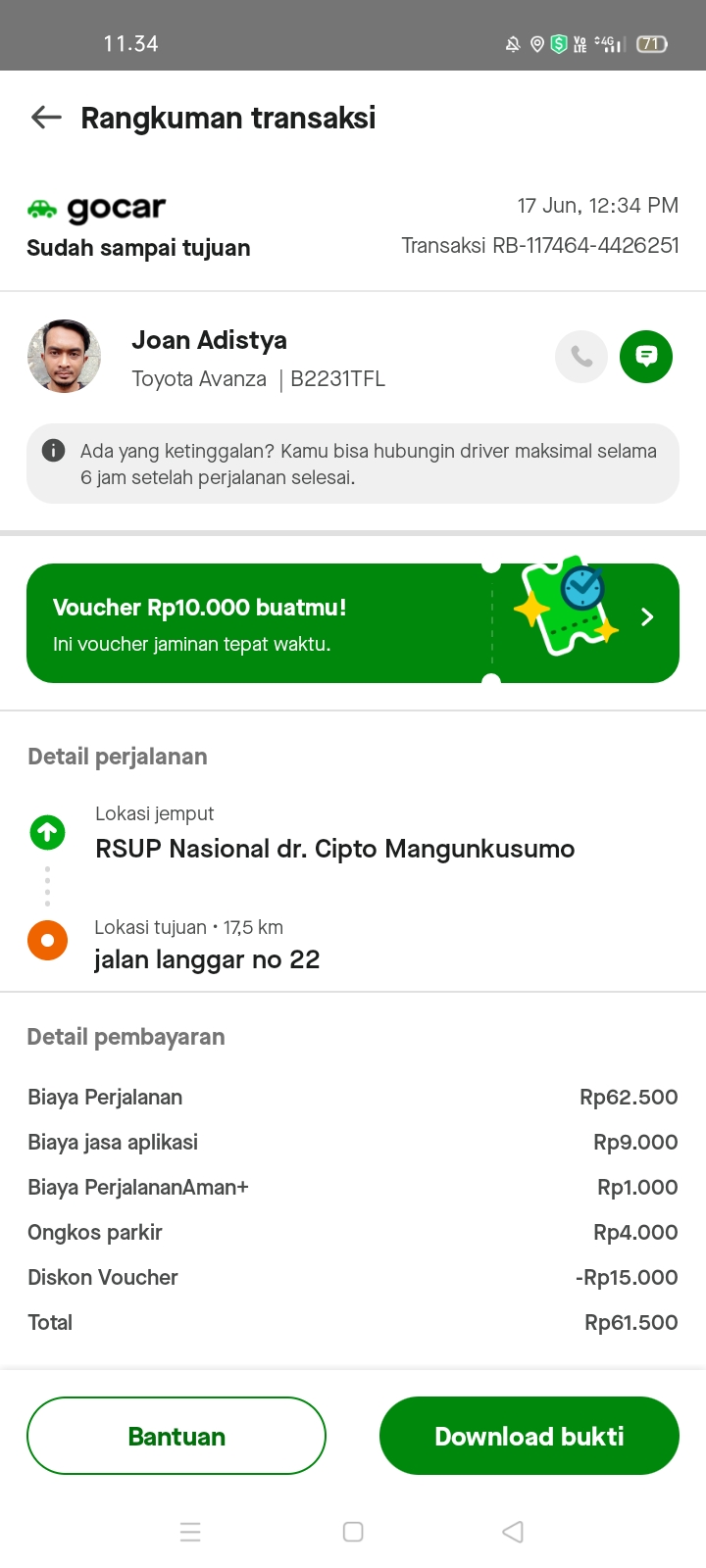
Task: Tap Download bukti
Action: click(x=529, y=1436)
